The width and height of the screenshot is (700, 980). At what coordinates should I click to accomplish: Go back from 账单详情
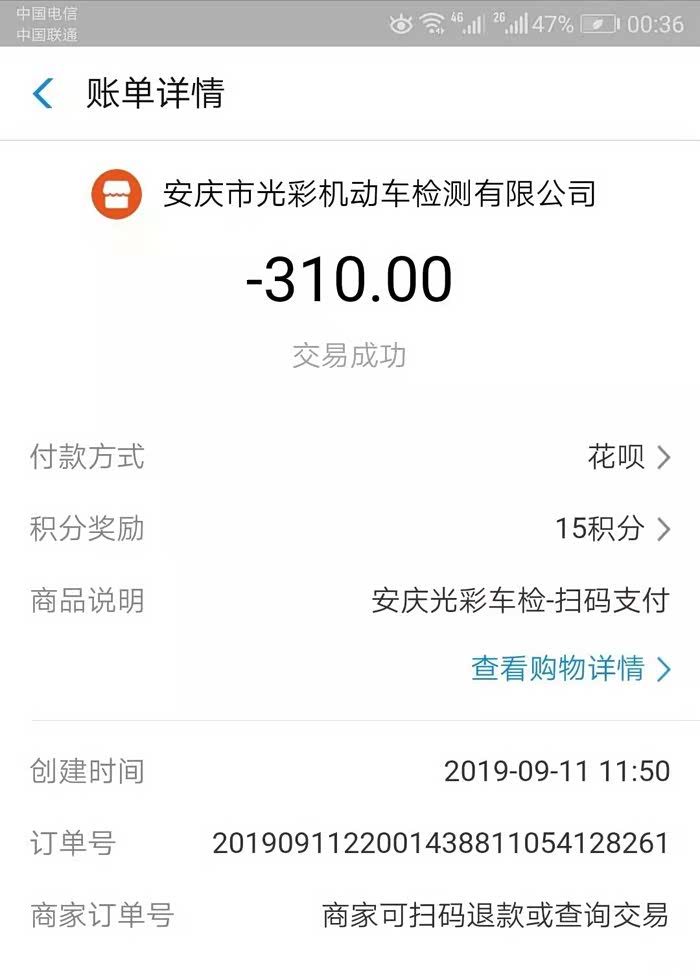42,94
